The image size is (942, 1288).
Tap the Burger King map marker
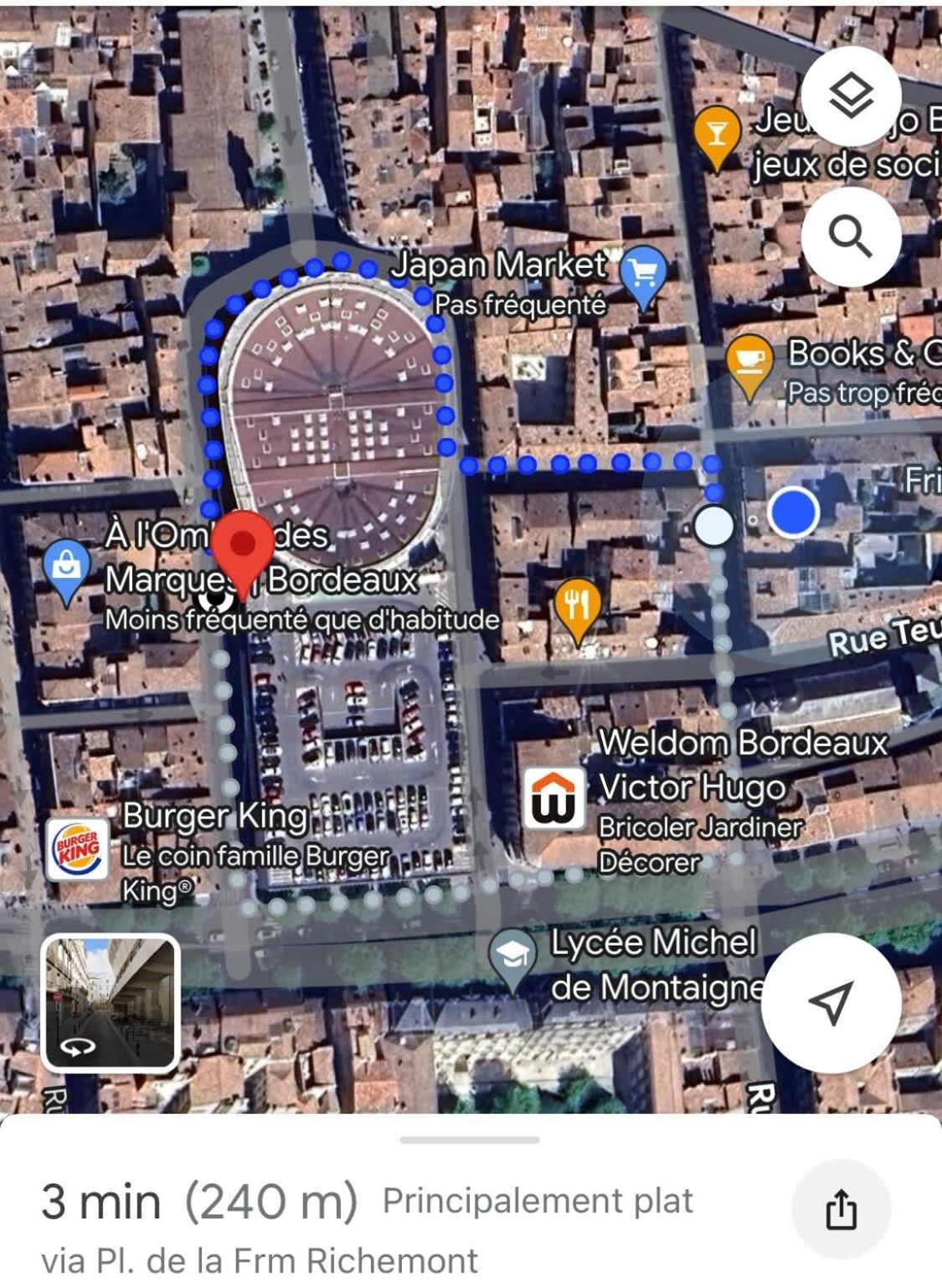pyautogui.click(x=78, y=849)
